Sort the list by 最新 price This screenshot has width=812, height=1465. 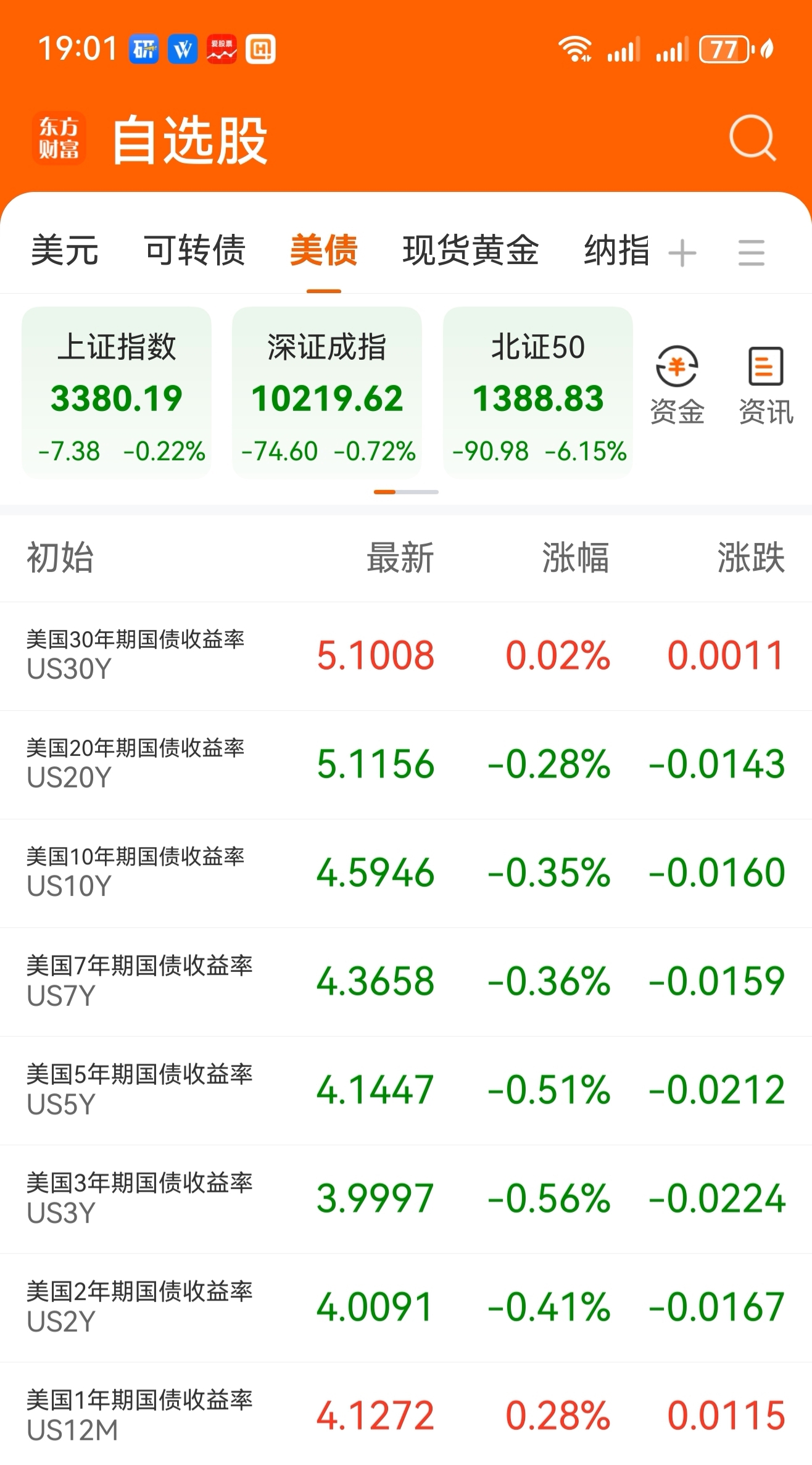click(x=400, y=558)
